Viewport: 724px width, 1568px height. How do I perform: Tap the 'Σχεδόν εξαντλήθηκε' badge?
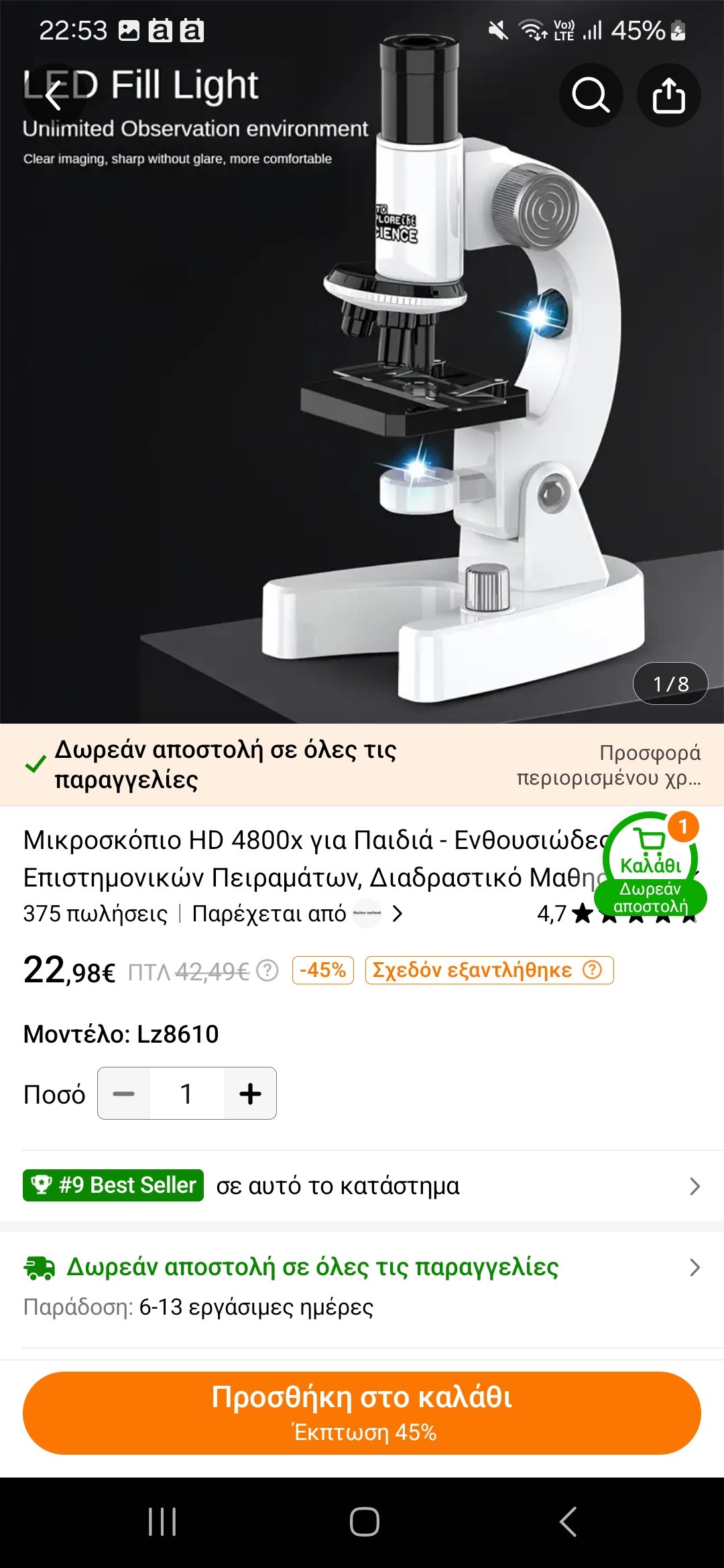pos(489,970)
